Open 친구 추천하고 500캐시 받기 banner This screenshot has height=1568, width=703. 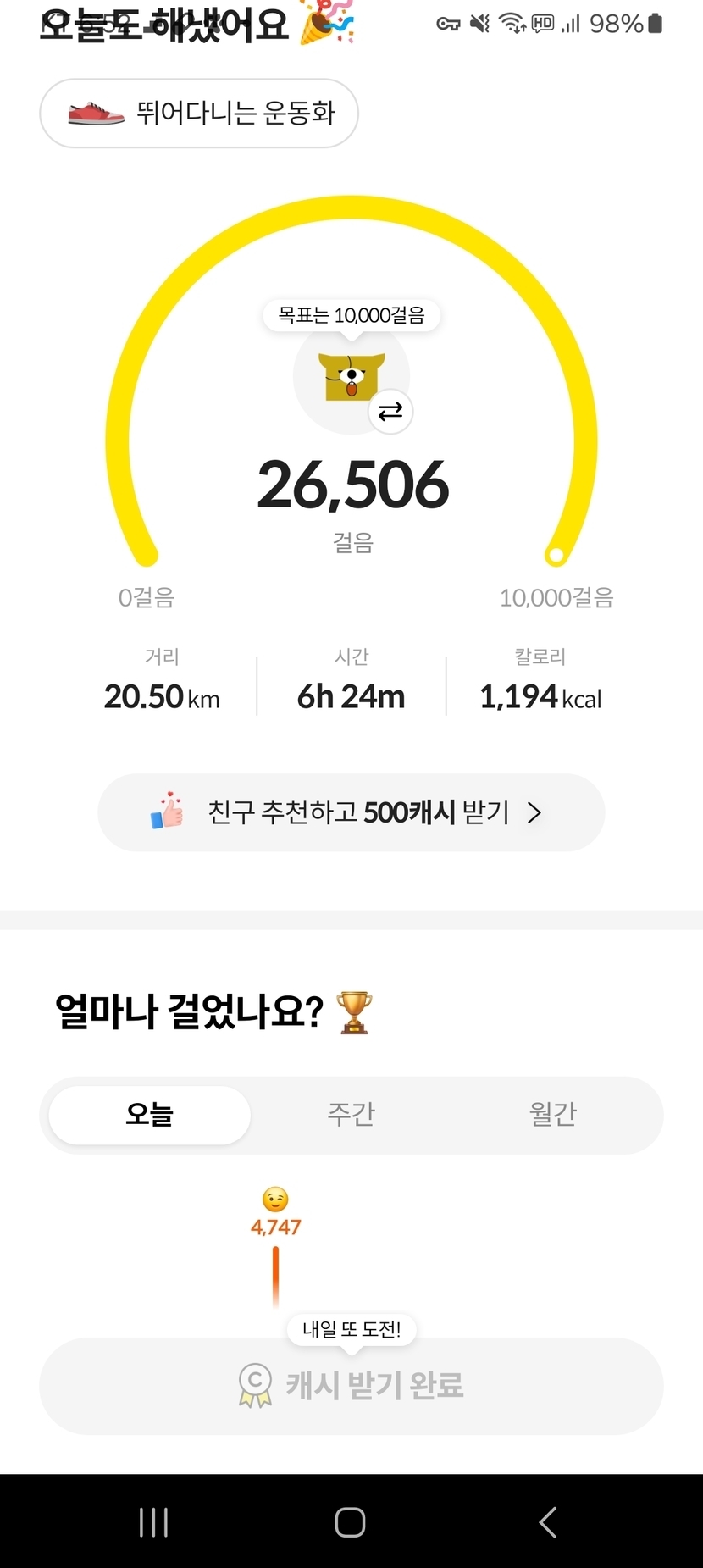(x=351, y=812)
